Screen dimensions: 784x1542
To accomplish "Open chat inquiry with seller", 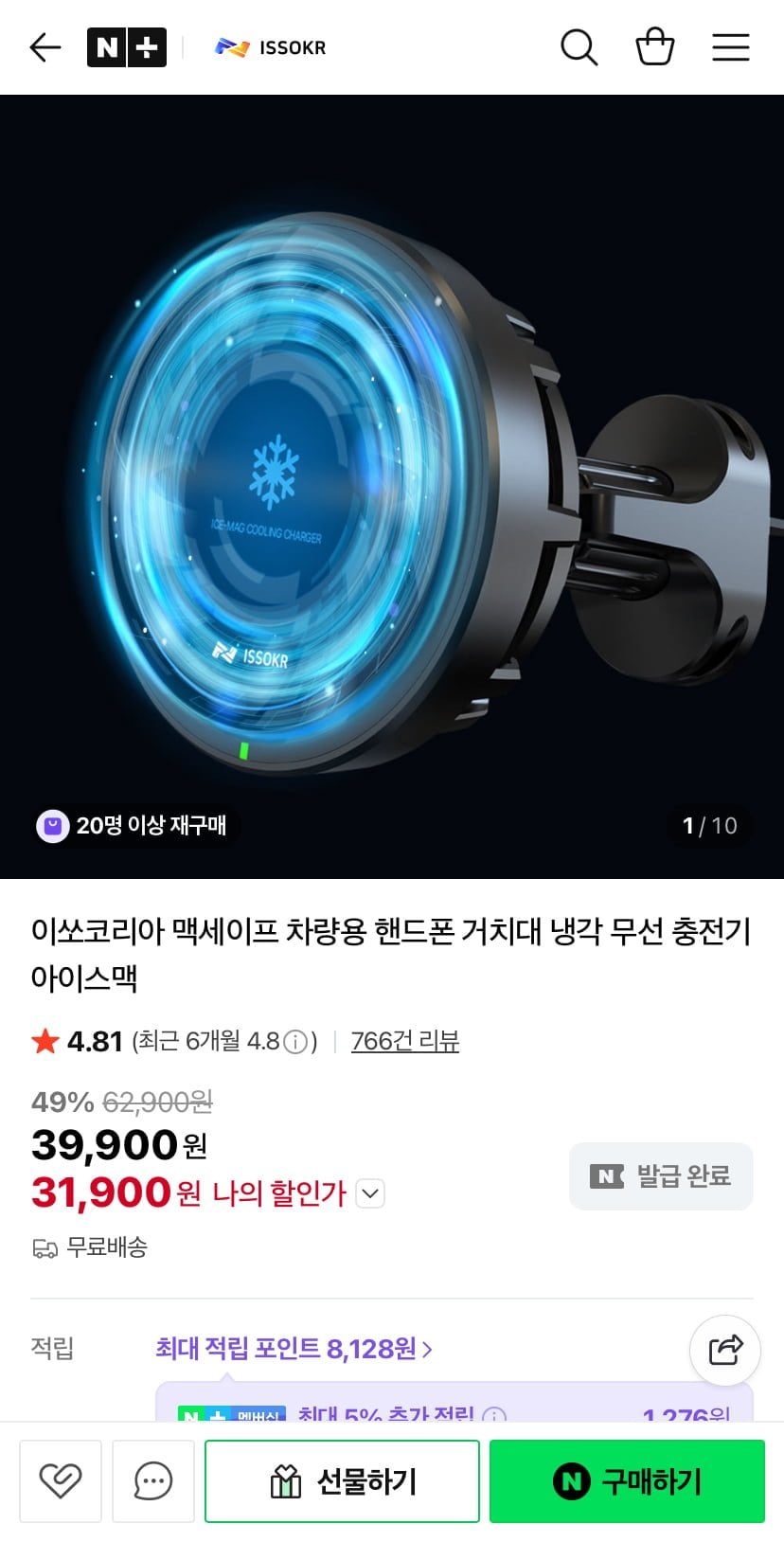I will pos(153,1481).
